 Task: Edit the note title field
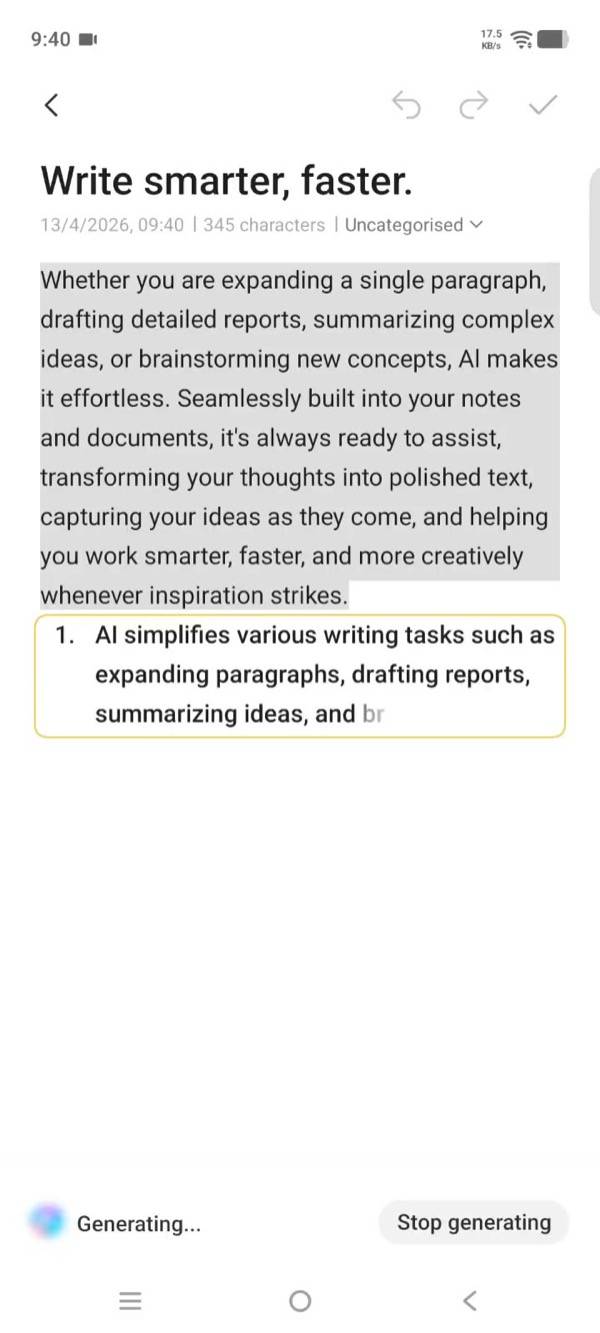[226, 181]
